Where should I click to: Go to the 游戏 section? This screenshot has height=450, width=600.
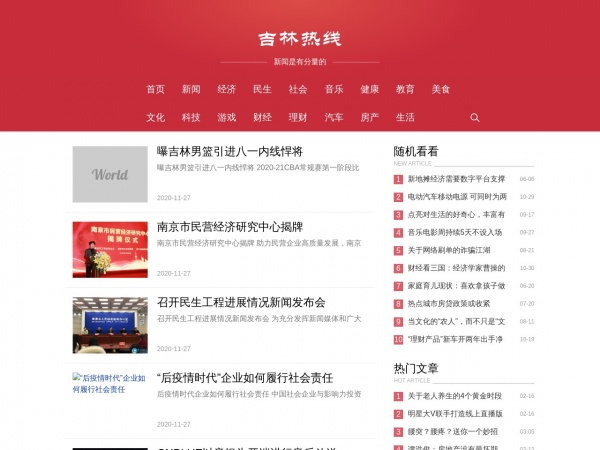[227, 117]
